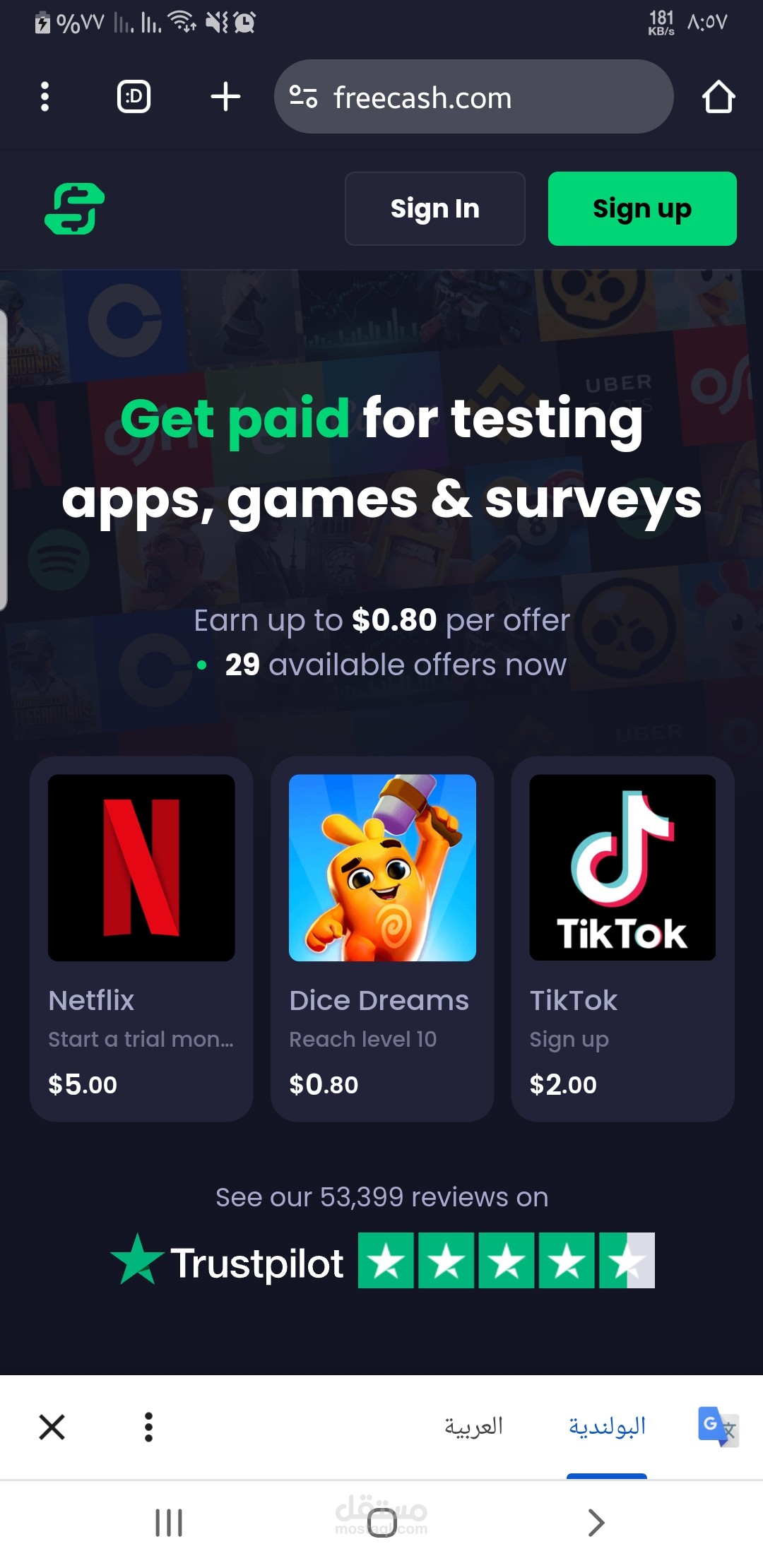Open the TikTok sign up offer
The image size is (763, 1568).
[622, 939]
